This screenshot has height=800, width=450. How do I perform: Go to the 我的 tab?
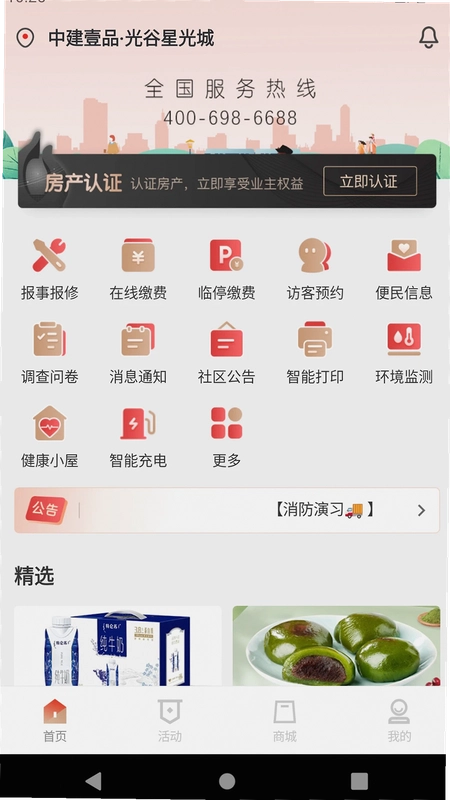[x=399, y=720]
